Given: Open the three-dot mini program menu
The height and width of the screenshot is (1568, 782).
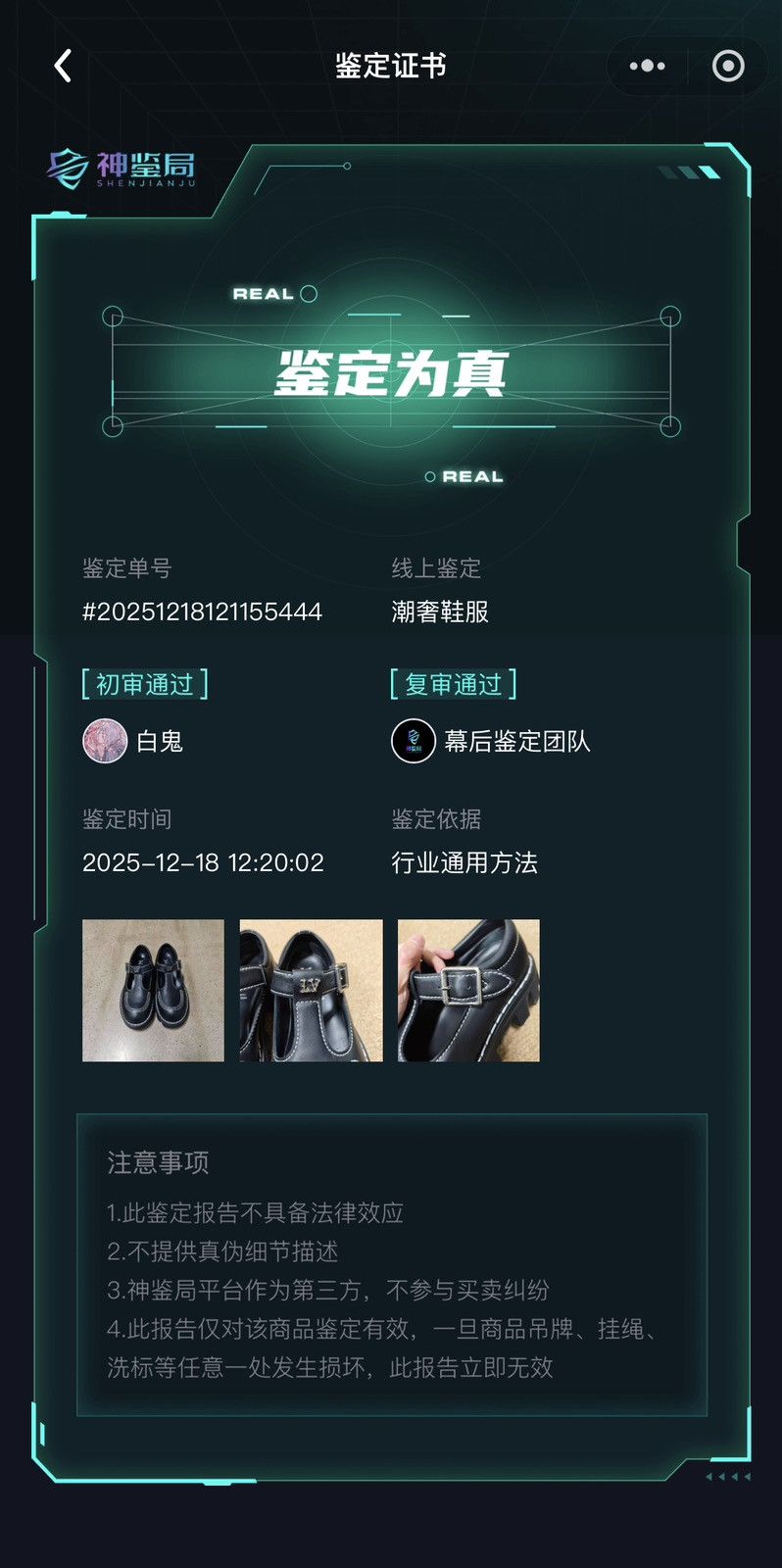Looking at the screenshot, I should click(648, 66).
